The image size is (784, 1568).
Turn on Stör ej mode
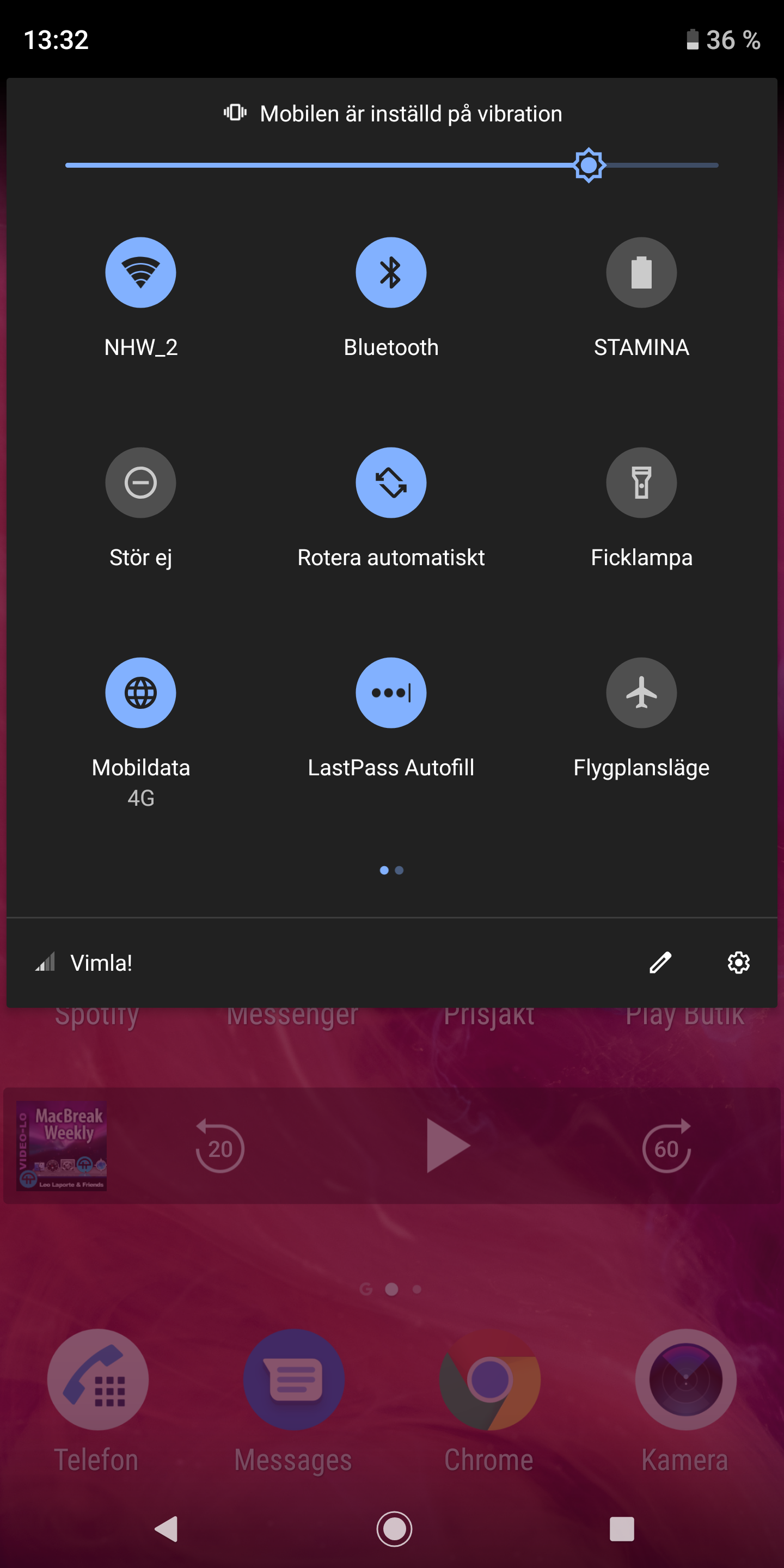pyautogui.click(x=140, y=483)
